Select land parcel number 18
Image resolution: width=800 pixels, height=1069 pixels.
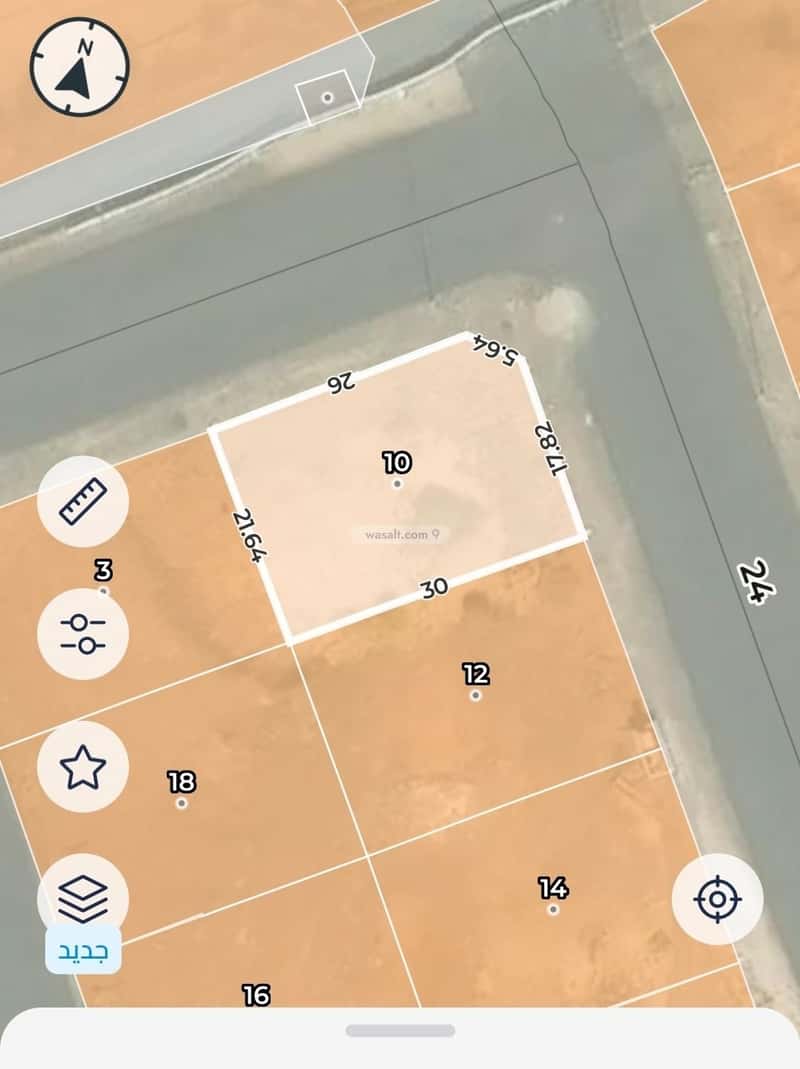[x=181, y=802]
